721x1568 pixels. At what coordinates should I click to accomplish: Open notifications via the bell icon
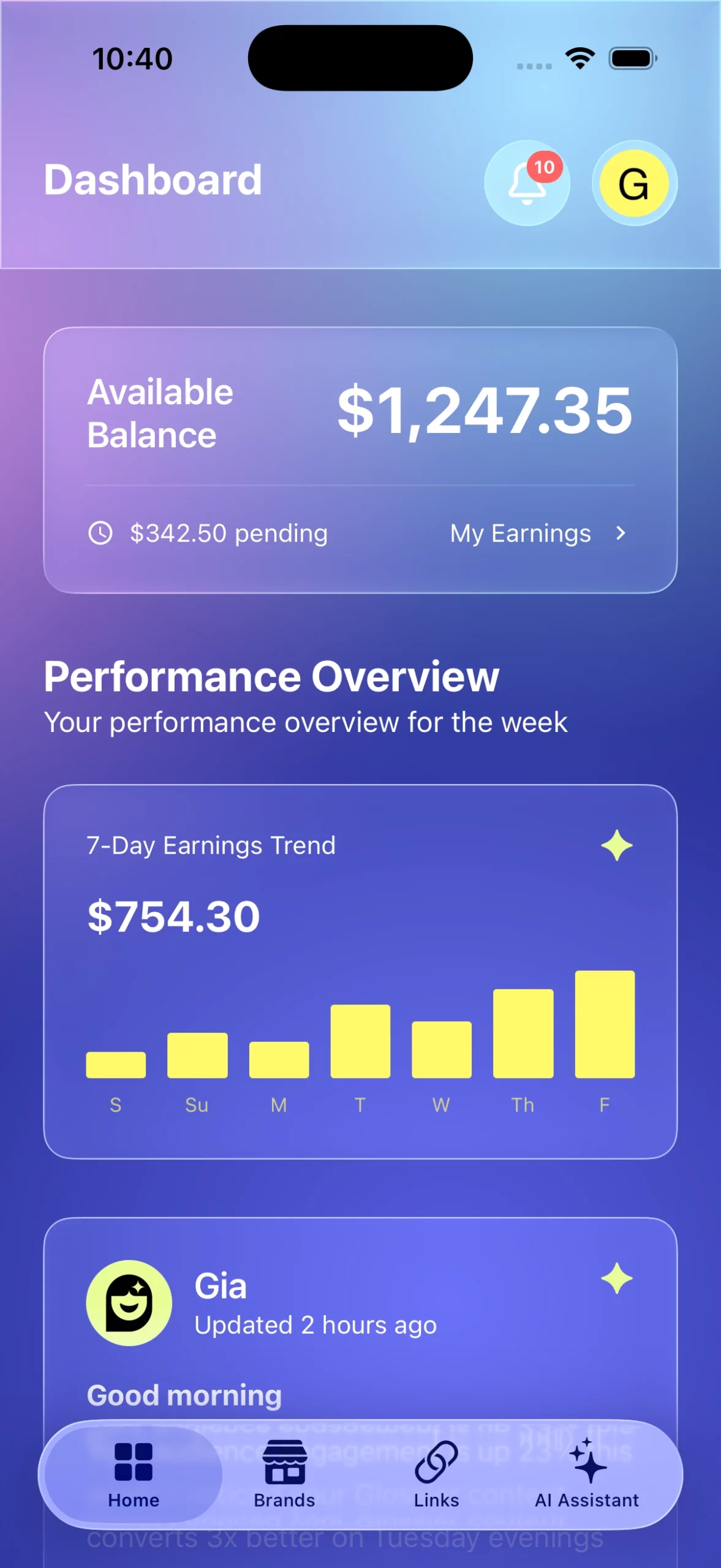(526, 183)
